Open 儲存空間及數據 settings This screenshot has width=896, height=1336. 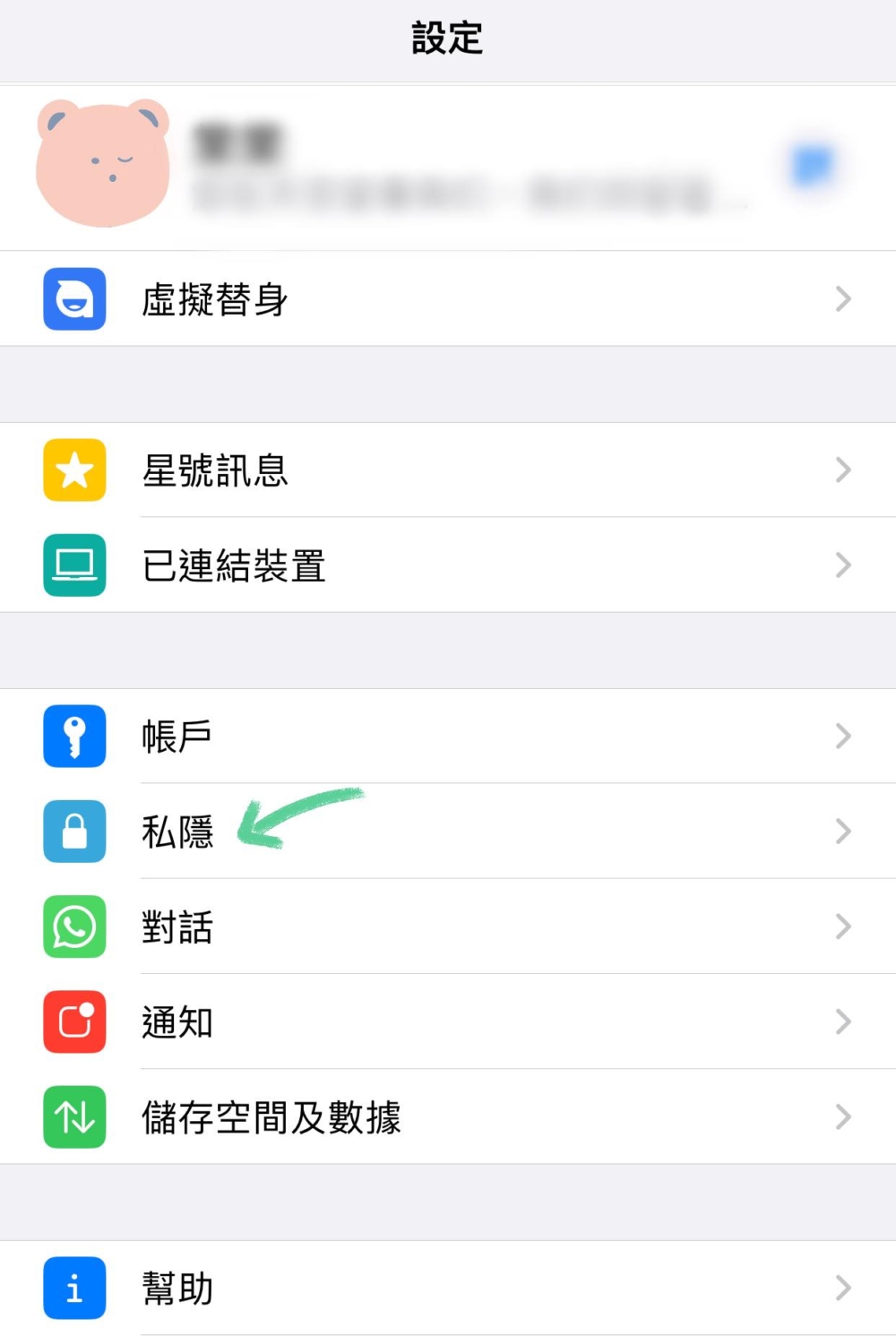(x=272, y=1117)
